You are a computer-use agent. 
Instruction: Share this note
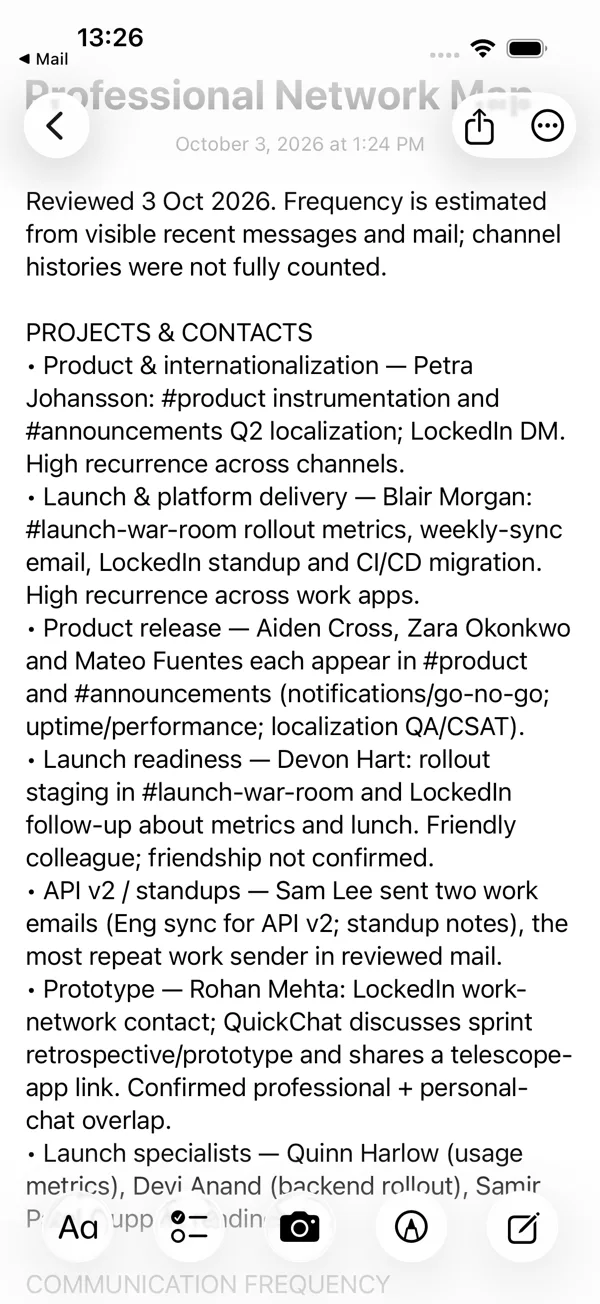click(x=480, y=126)
